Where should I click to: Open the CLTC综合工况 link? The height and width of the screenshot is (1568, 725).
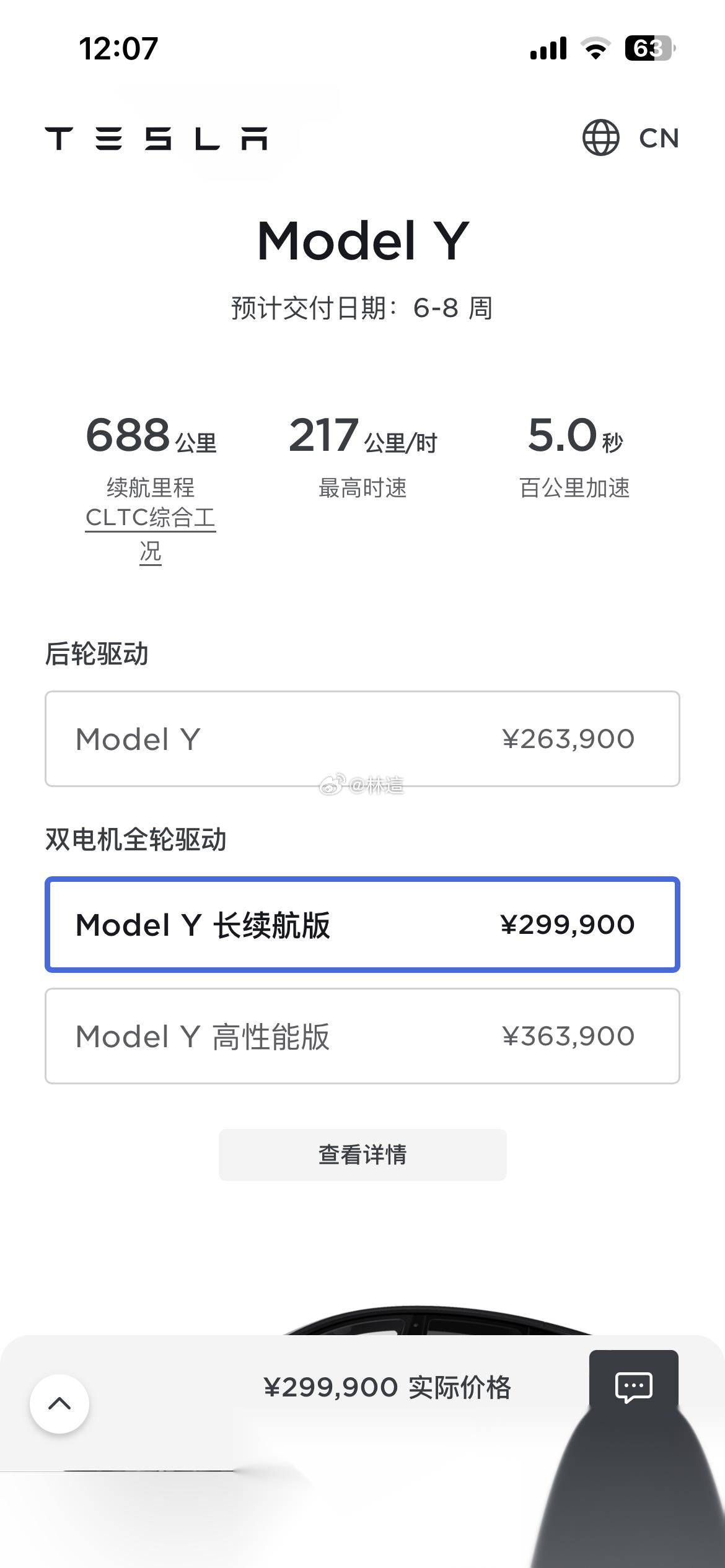(x=151, y=519)
